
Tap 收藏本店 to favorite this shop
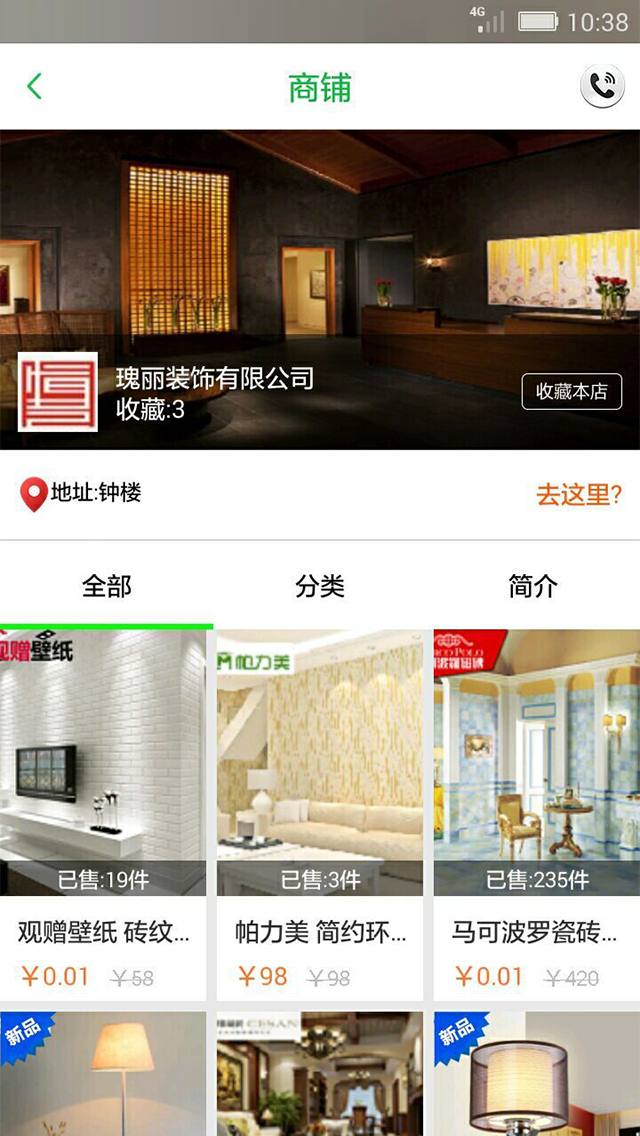(x=571, y=392)
